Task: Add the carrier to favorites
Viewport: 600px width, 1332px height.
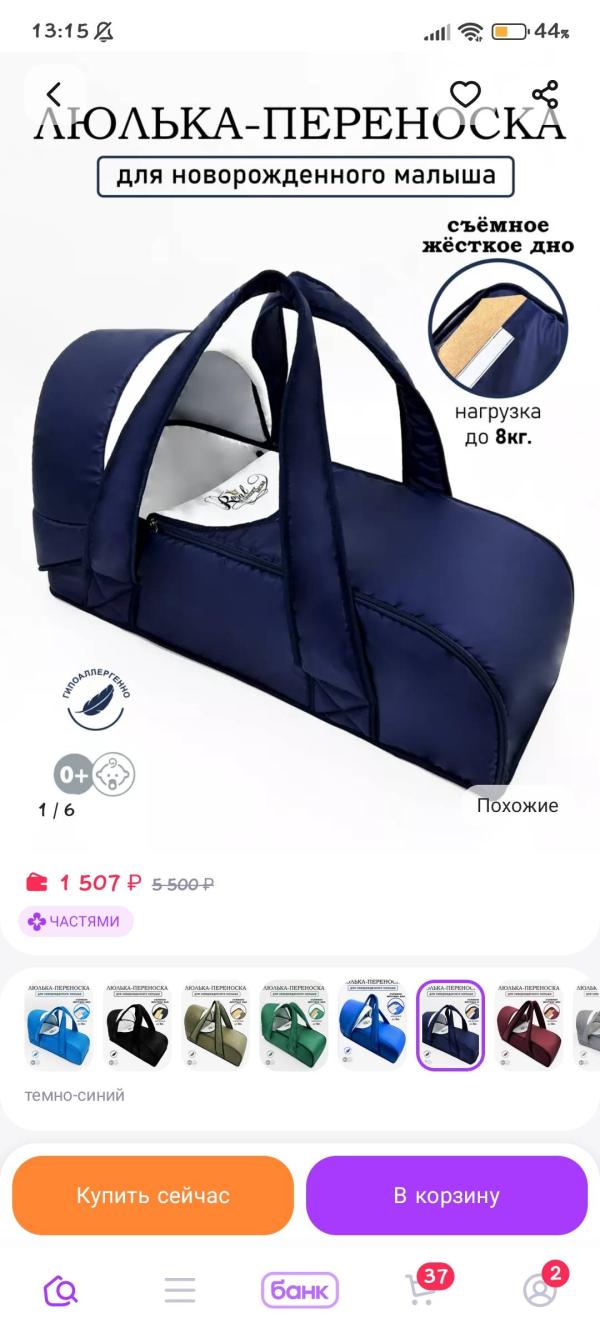Action: 465,94
